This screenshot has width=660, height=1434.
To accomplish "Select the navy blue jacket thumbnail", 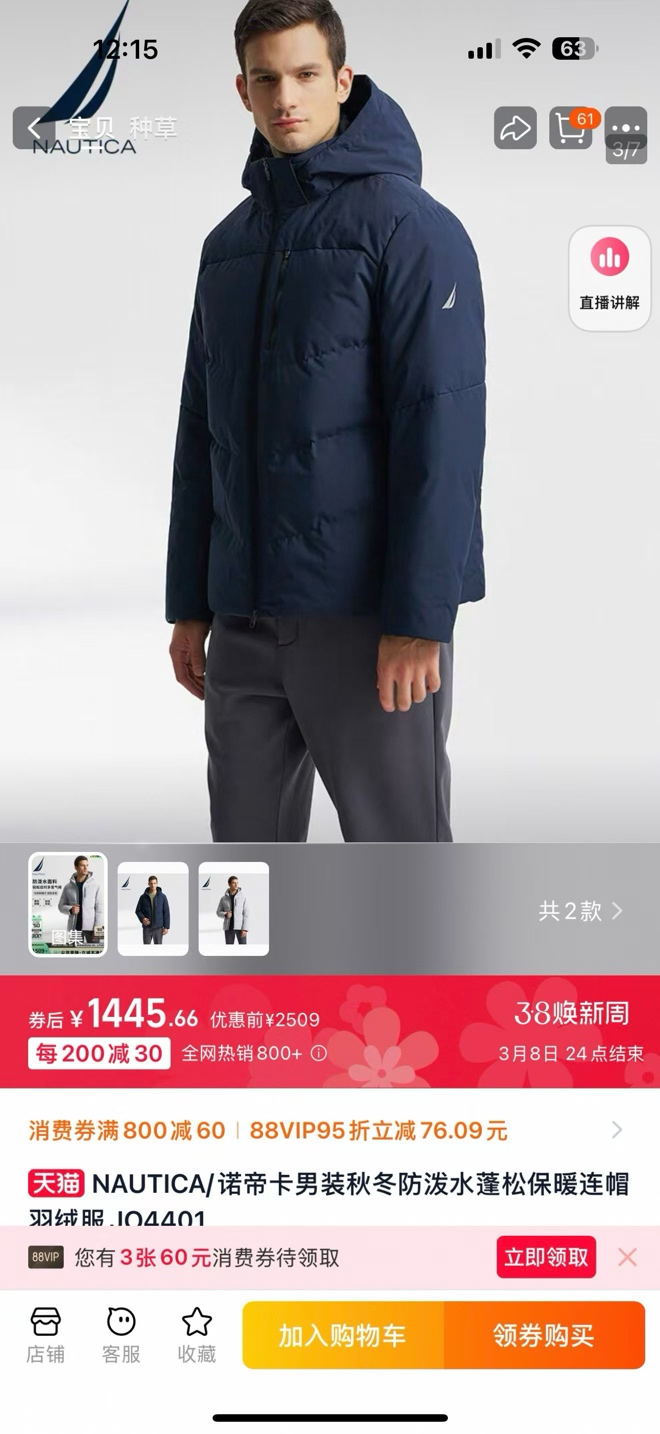I will click(x=153, y=908).
